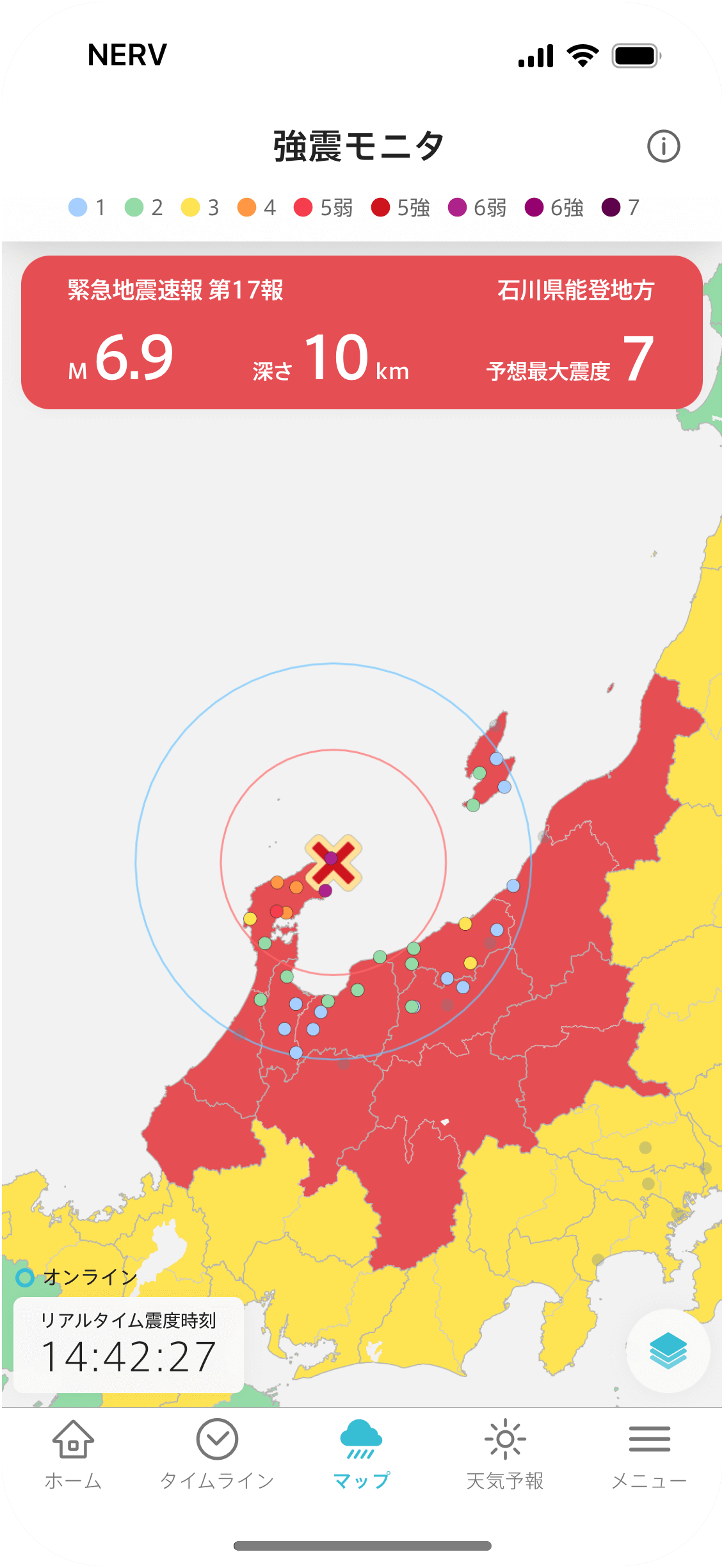Open the 天気予報 tab
This screenshot has width=724, height=1568.
coord(505,1454)
